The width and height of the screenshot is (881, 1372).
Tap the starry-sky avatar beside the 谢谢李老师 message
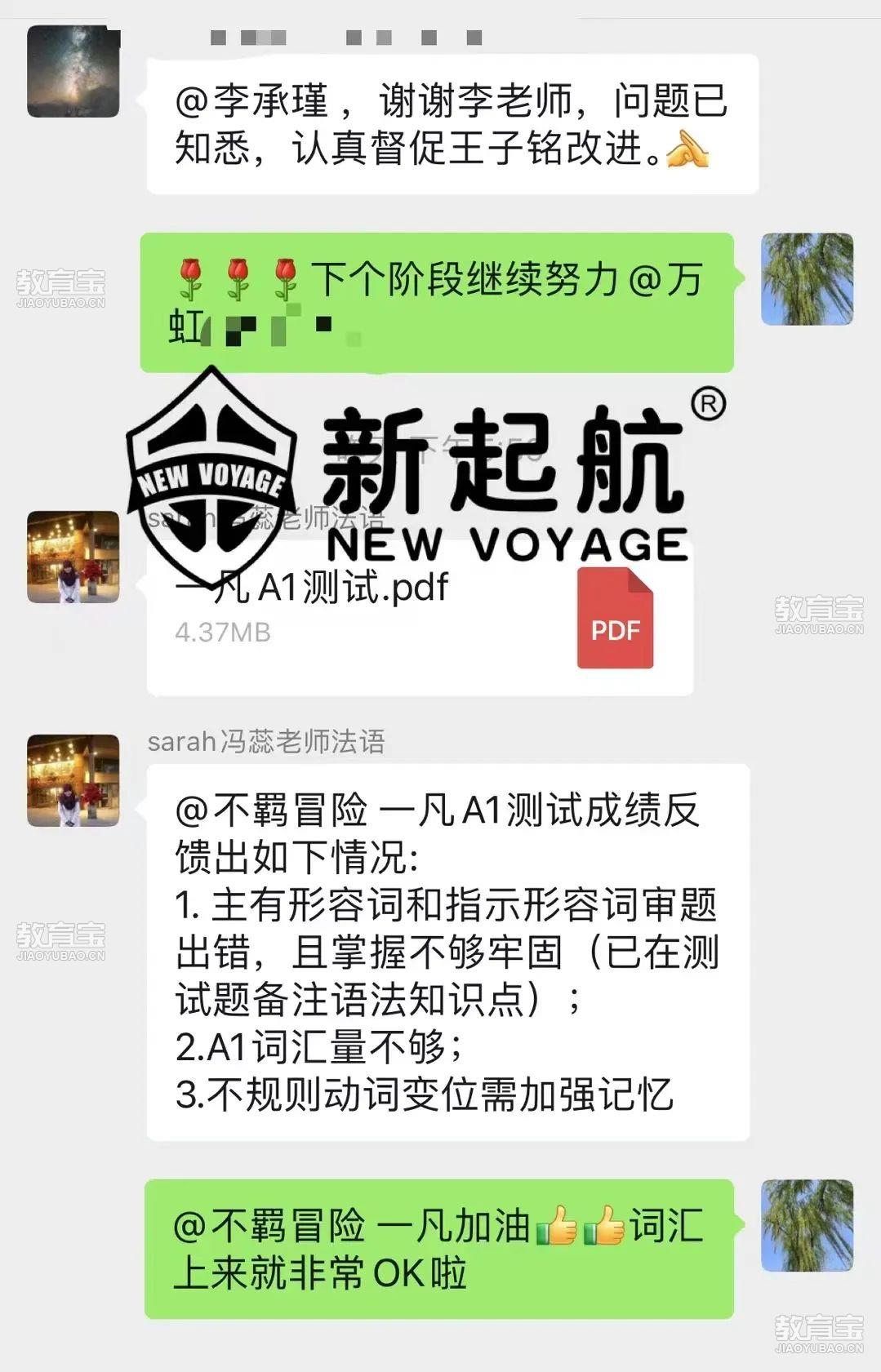pos(73,71)
